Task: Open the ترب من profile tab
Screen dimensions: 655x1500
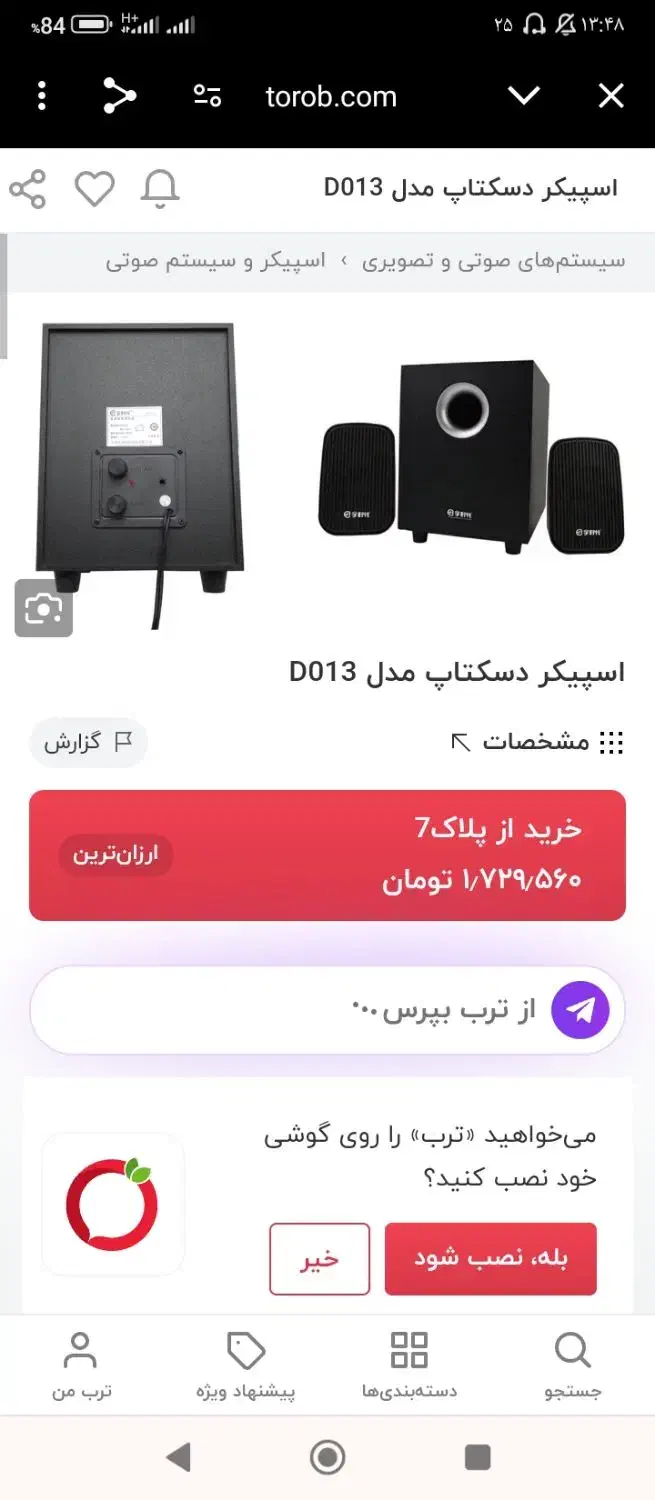Action: click(x=81, y=1364)
